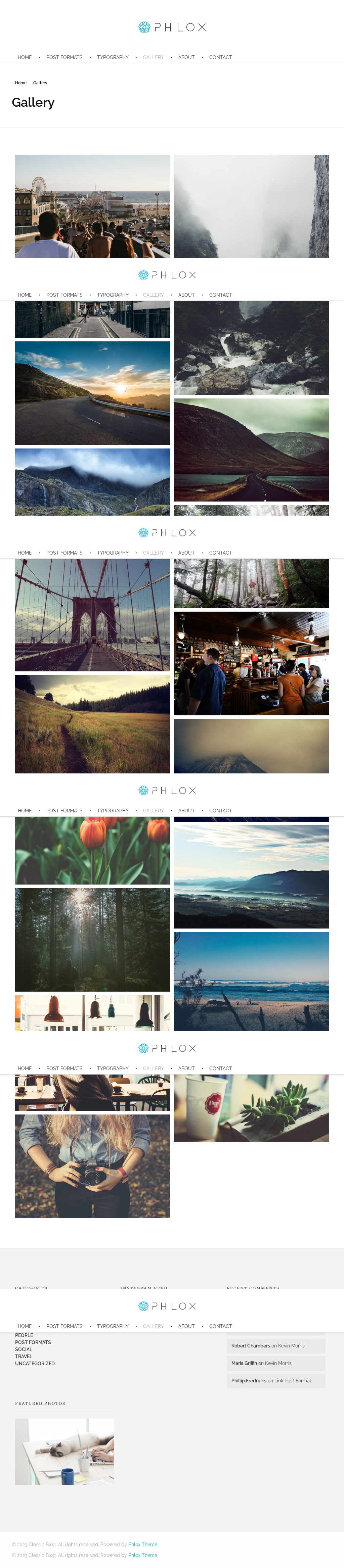View the foggy cliff photo
344x1568 pixels.
coord(251,206)
